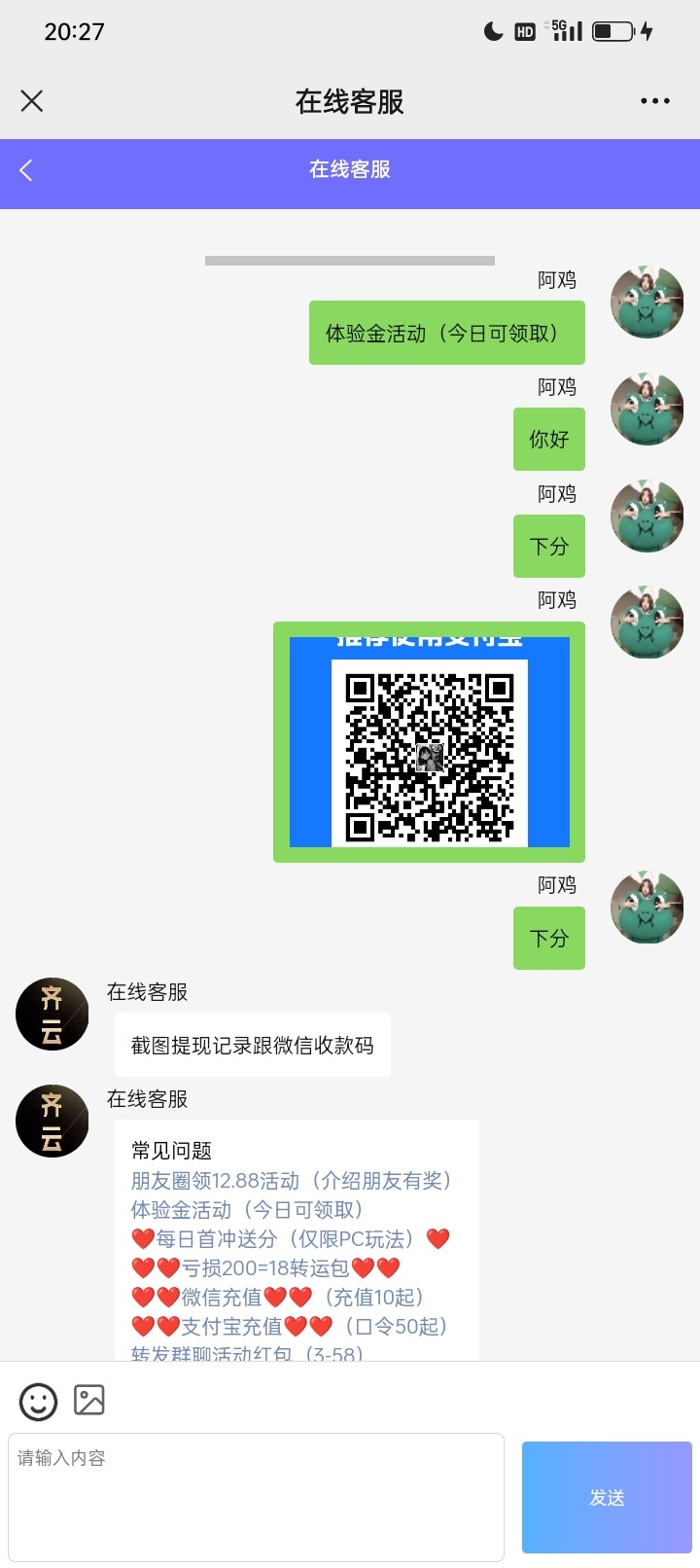Open the more options menu (three dots)
This screenshot has height=1568, width=700.
click(x=656, y=100)
